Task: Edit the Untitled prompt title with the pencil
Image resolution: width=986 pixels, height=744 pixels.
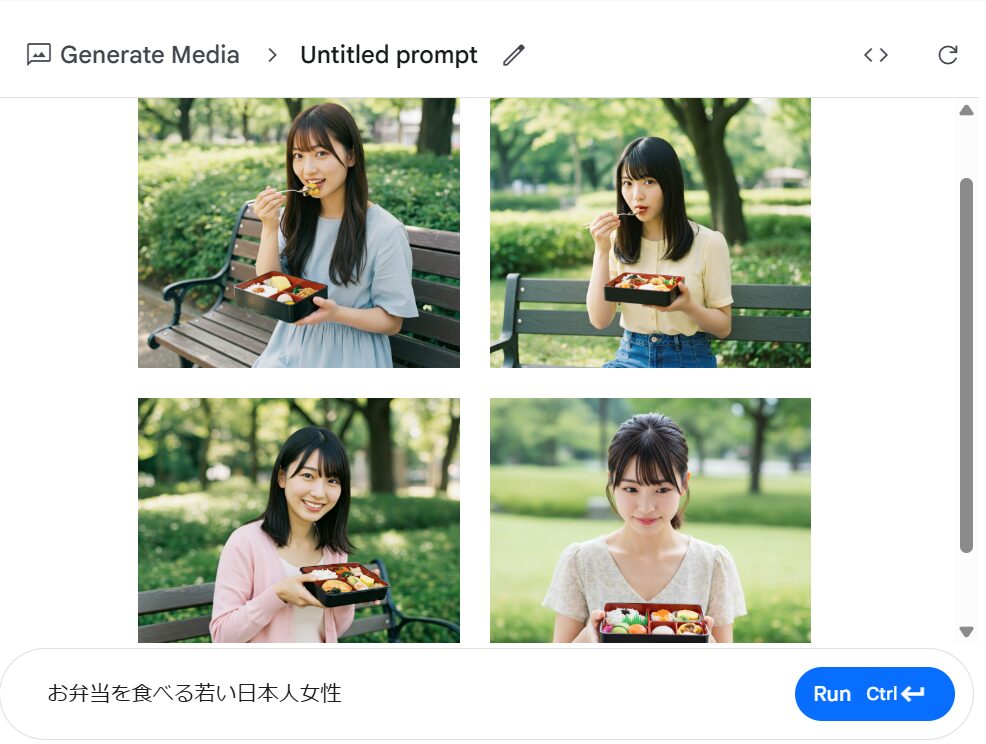Action: pos(513,55)
